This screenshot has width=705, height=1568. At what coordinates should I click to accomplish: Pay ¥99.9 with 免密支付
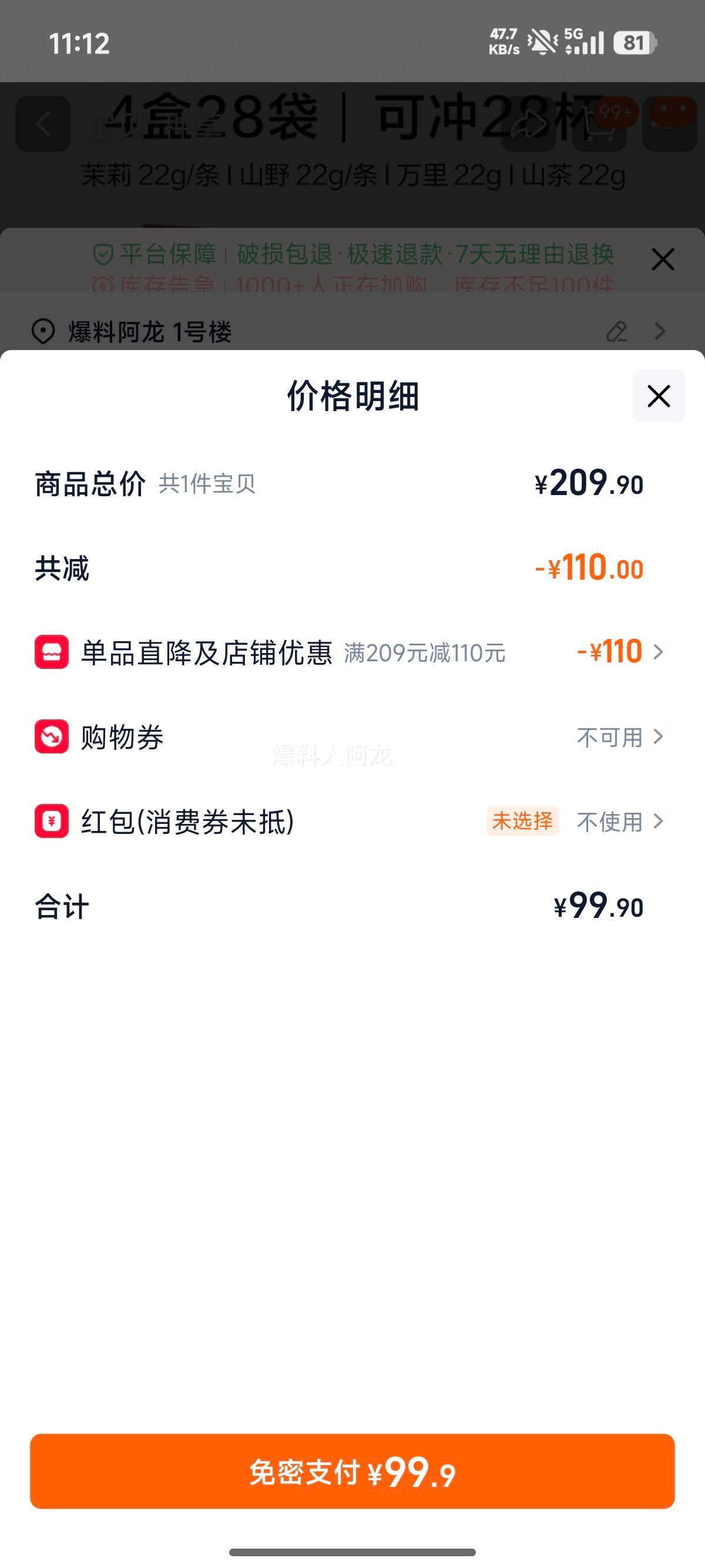click(352, 1472)
